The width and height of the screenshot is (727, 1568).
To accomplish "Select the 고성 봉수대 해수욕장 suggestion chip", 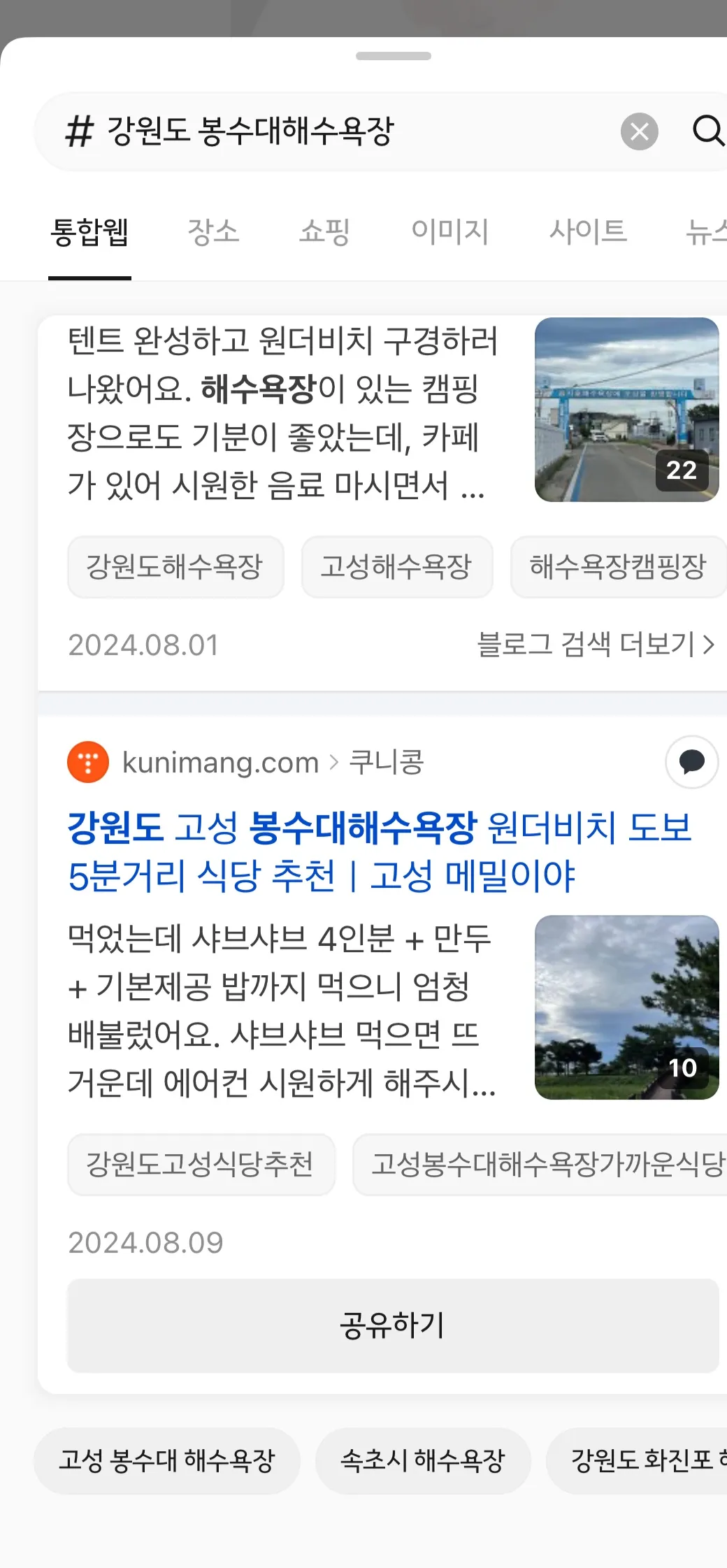I will click(x=167, y=1460).
